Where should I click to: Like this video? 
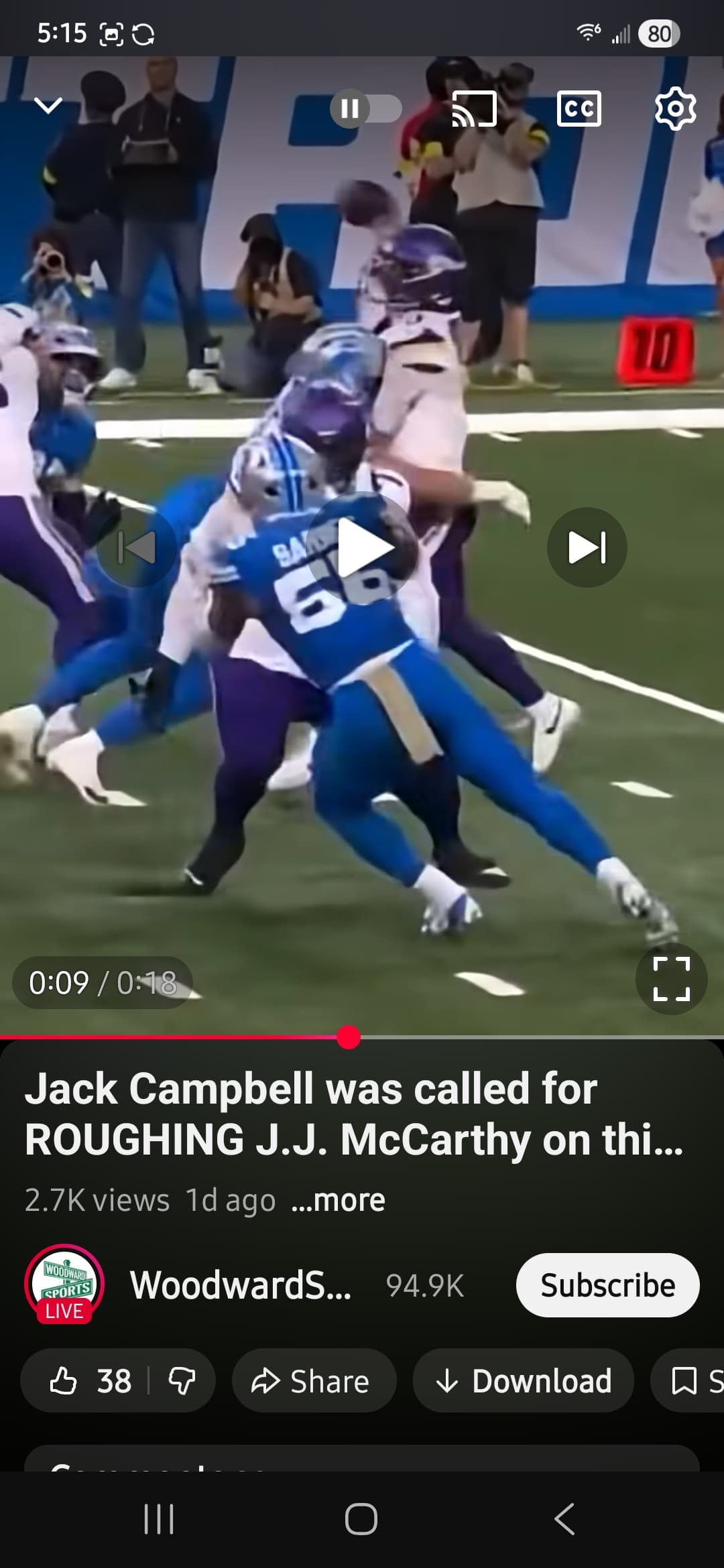[x=90, y=1381]
